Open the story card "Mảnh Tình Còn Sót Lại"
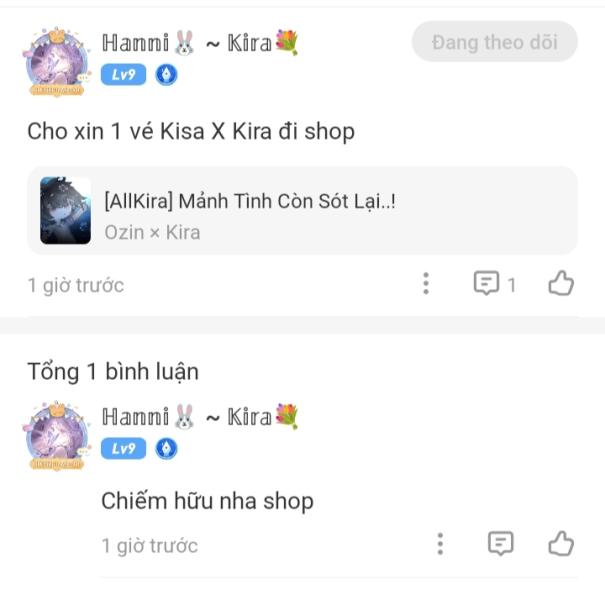Screen dimensions: 605x600 (x=302, y=211)
